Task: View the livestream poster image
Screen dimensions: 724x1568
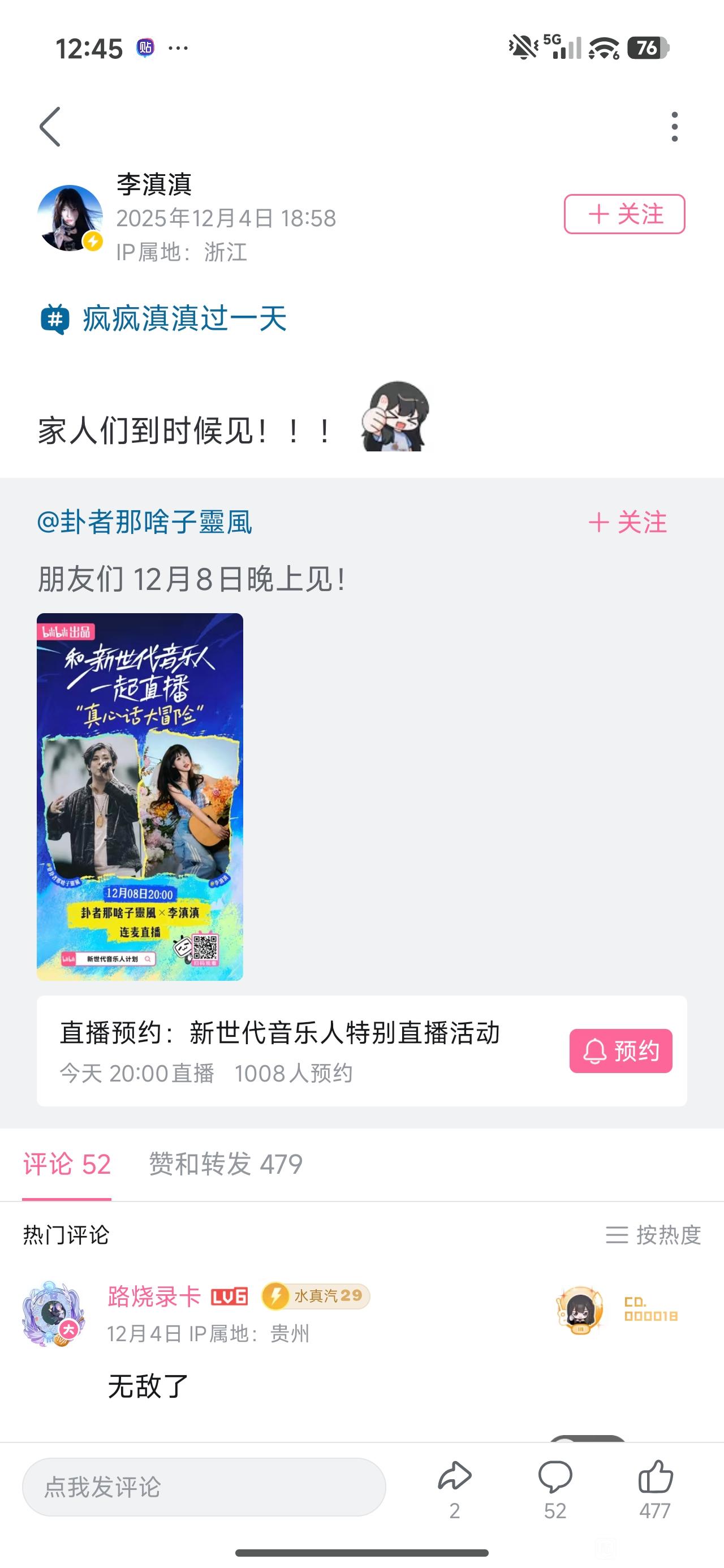Action: (x=140, y=796)
